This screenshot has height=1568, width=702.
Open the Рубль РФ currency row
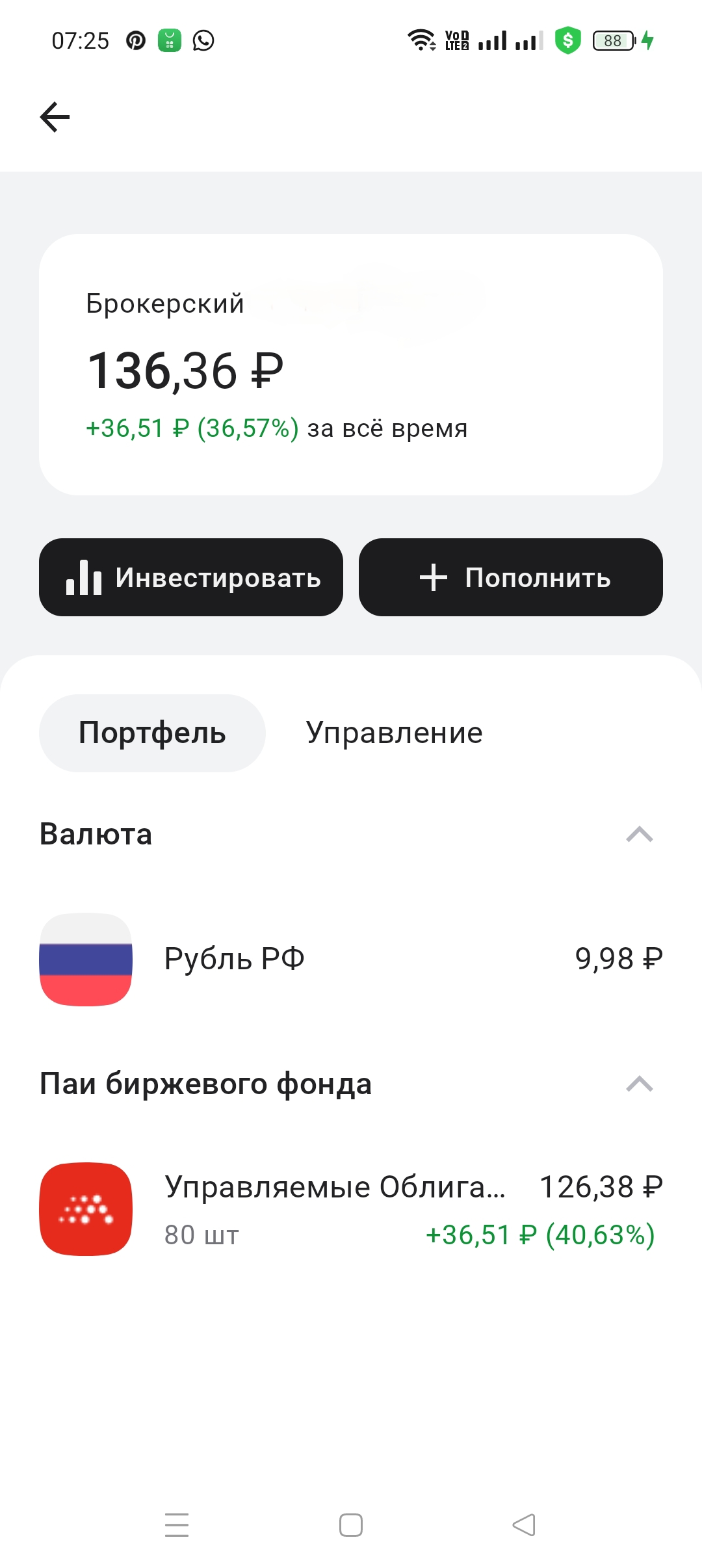pos(351,959)
